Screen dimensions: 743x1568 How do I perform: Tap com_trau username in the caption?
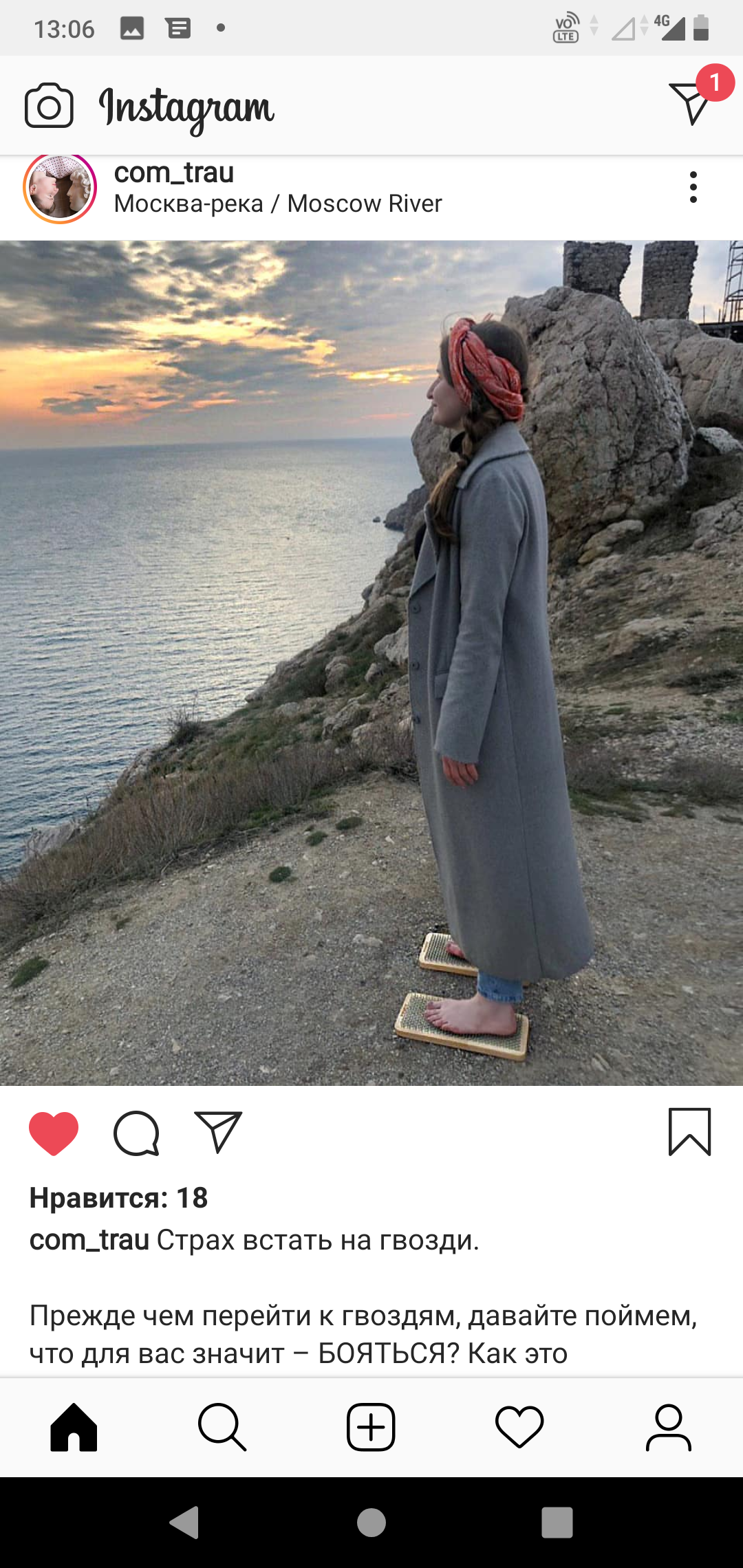point(89,1240)
